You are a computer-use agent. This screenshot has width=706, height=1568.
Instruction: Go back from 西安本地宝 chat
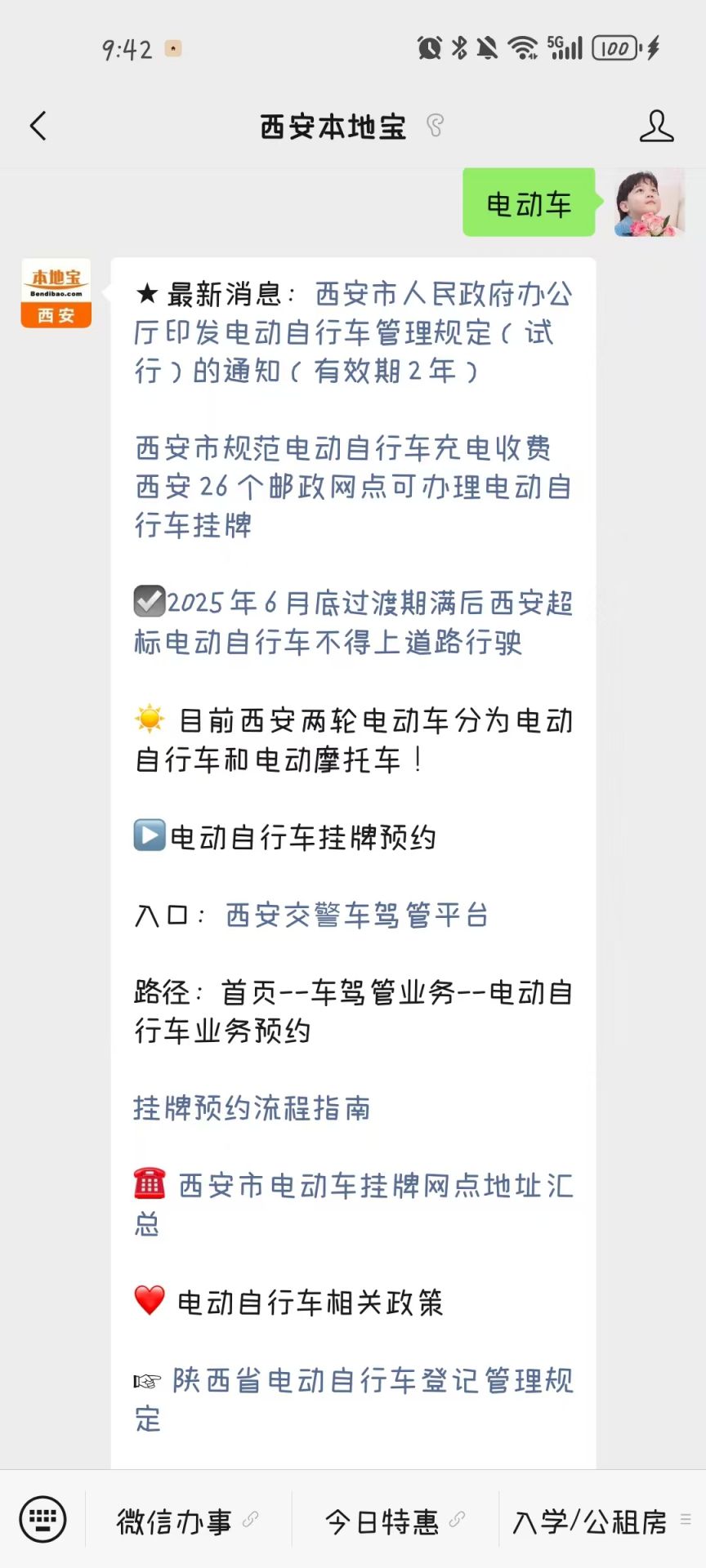(38, 127)
